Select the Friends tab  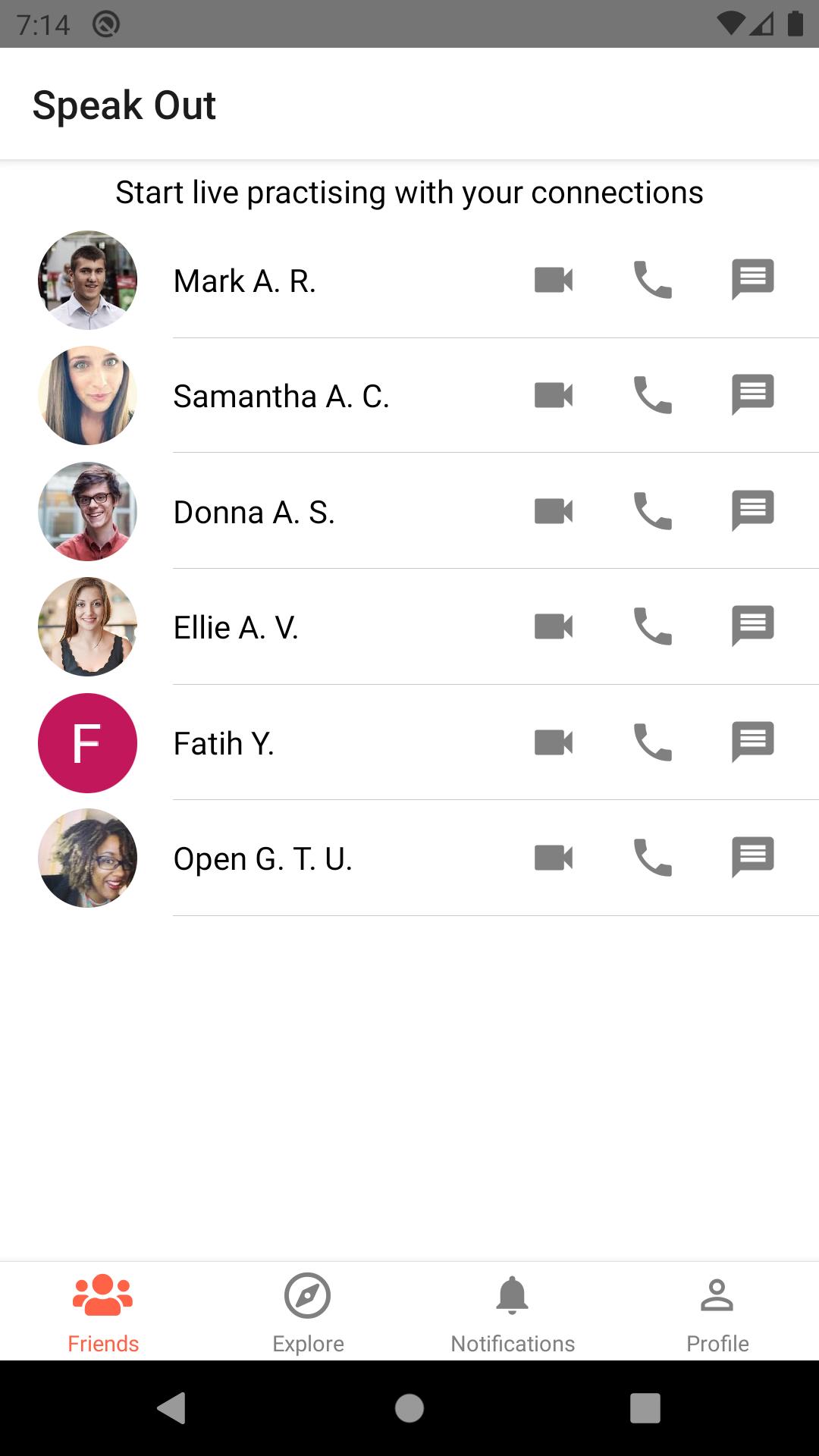103,1312
